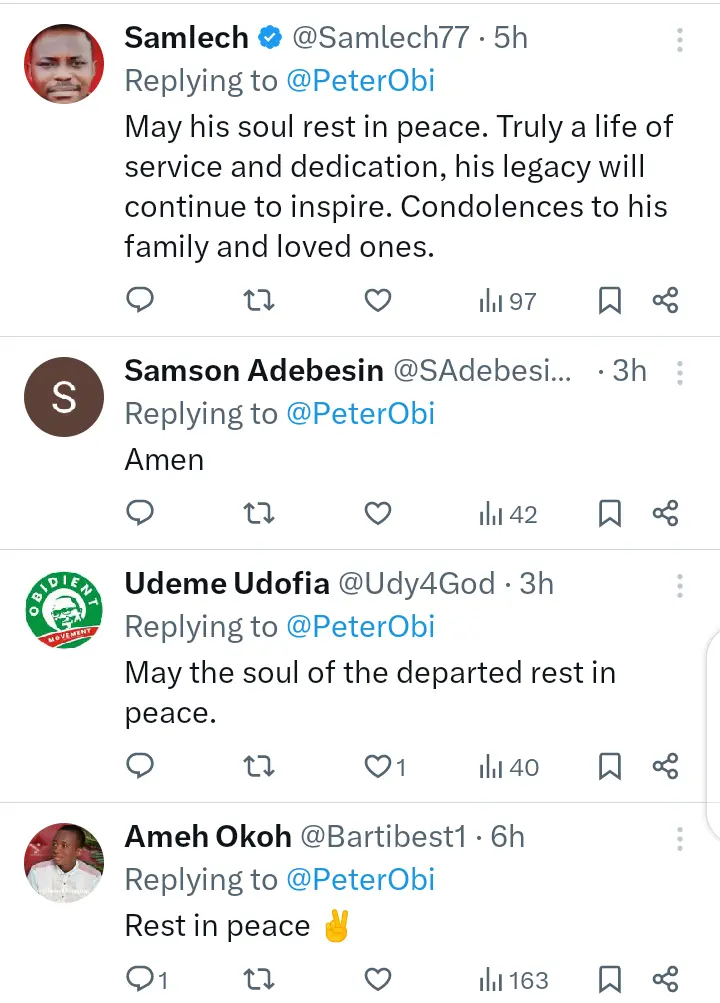The image size is (720, 1003).
Task: Open the overflow menu on Samlech's reply
Action: click(x=680, y=40)
